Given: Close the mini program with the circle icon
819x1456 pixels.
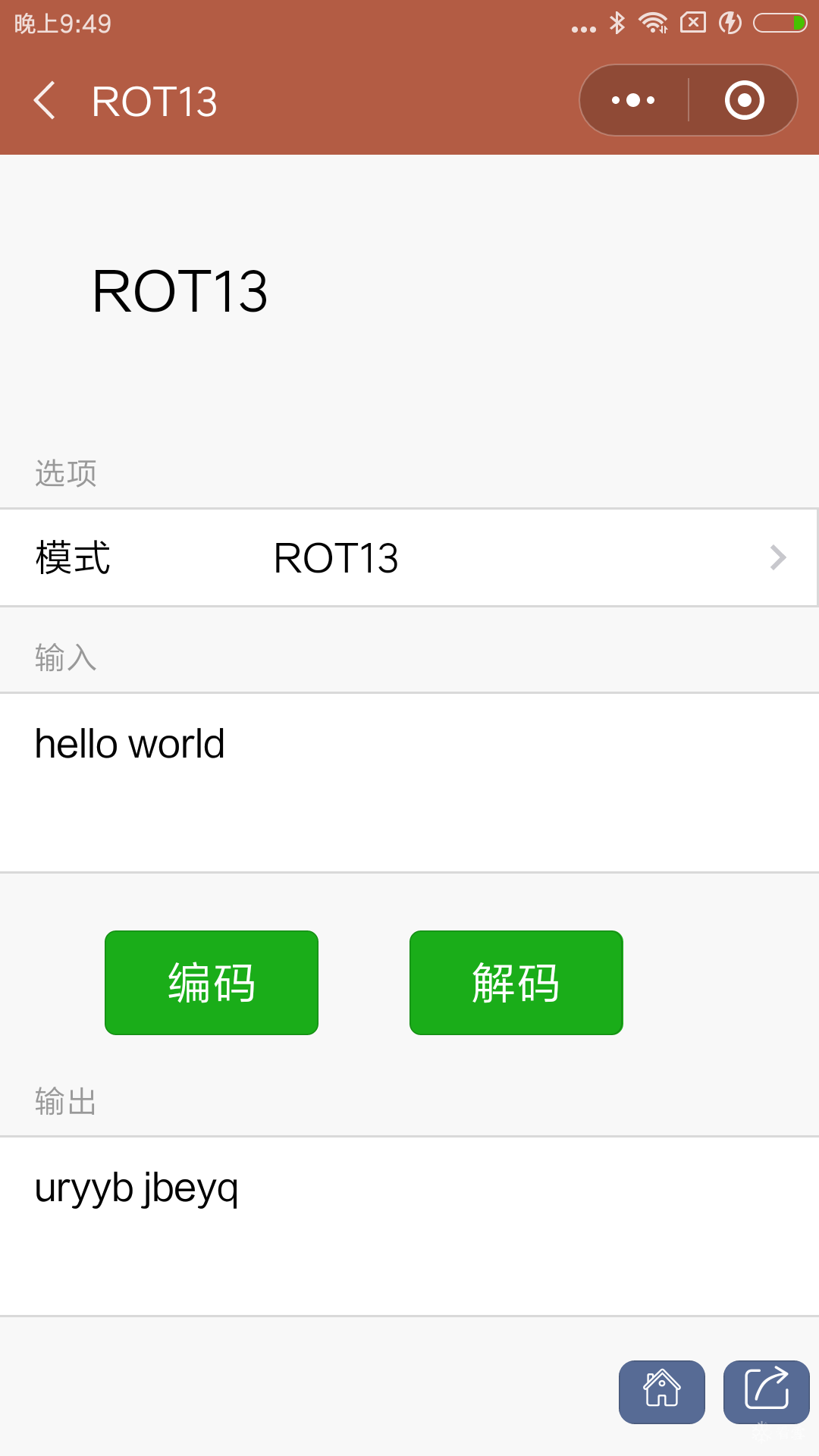Looking at the screenshot, I should pos(744,100).
